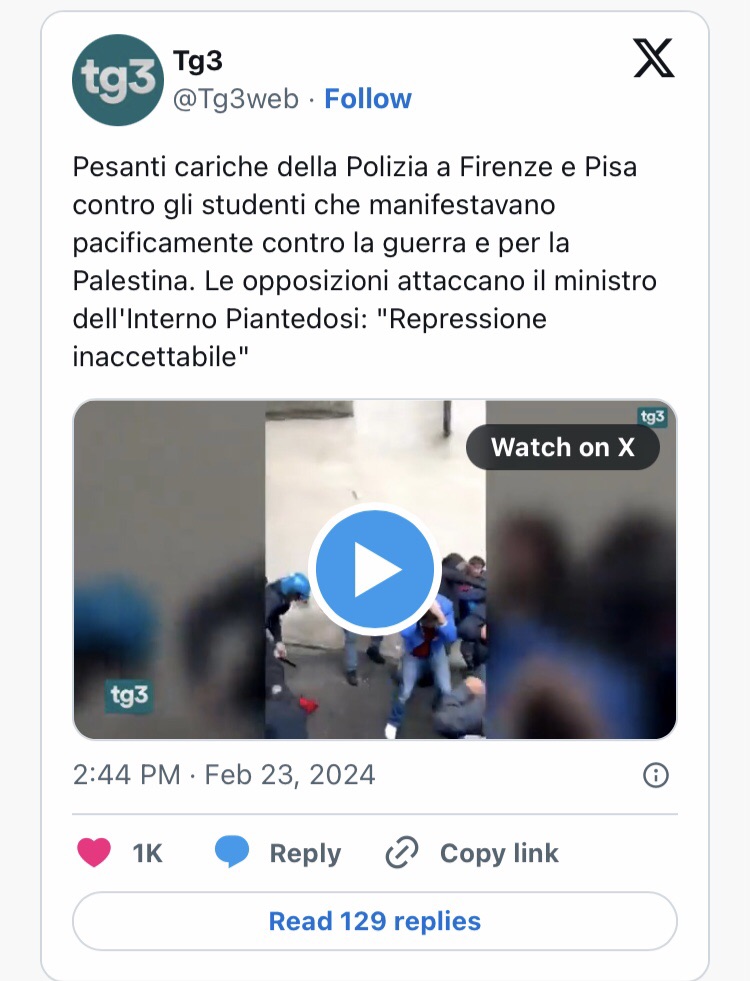Read 129 replies
The image size is (750, 981).
click(374, 920)
